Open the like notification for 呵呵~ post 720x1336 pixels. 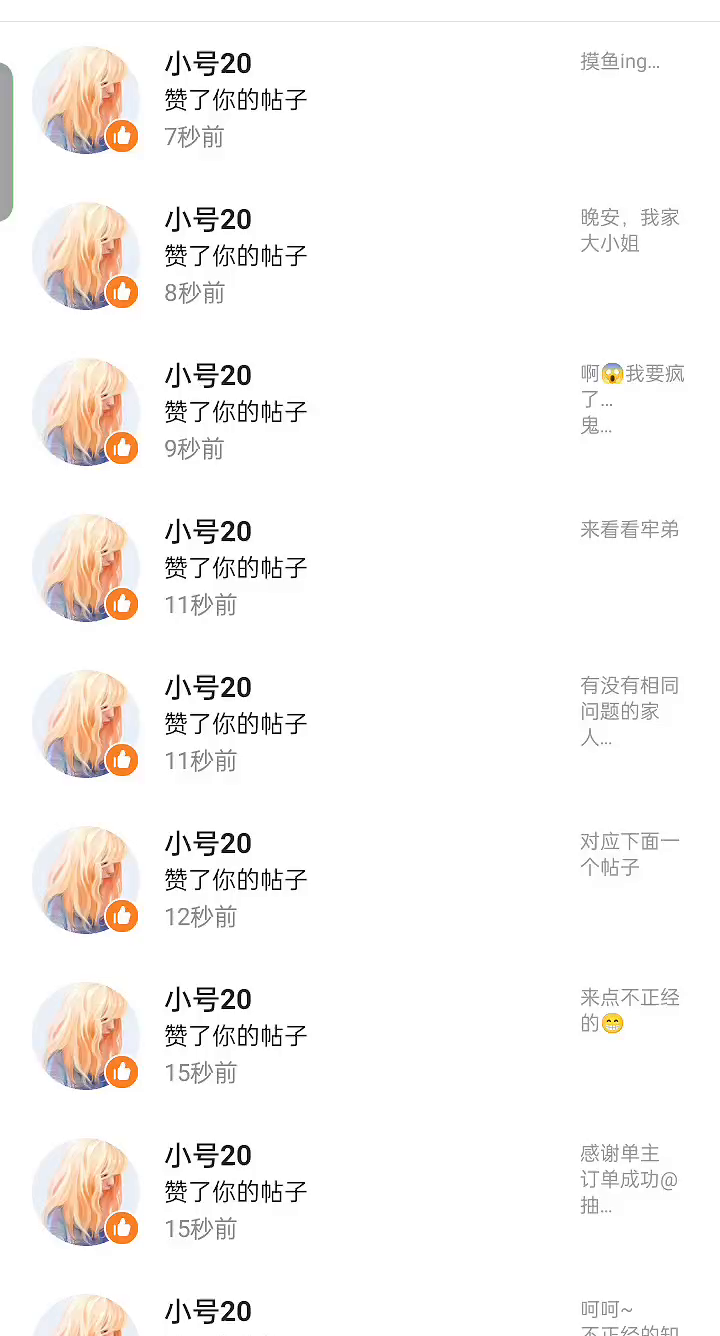(x=360, y=1314)
